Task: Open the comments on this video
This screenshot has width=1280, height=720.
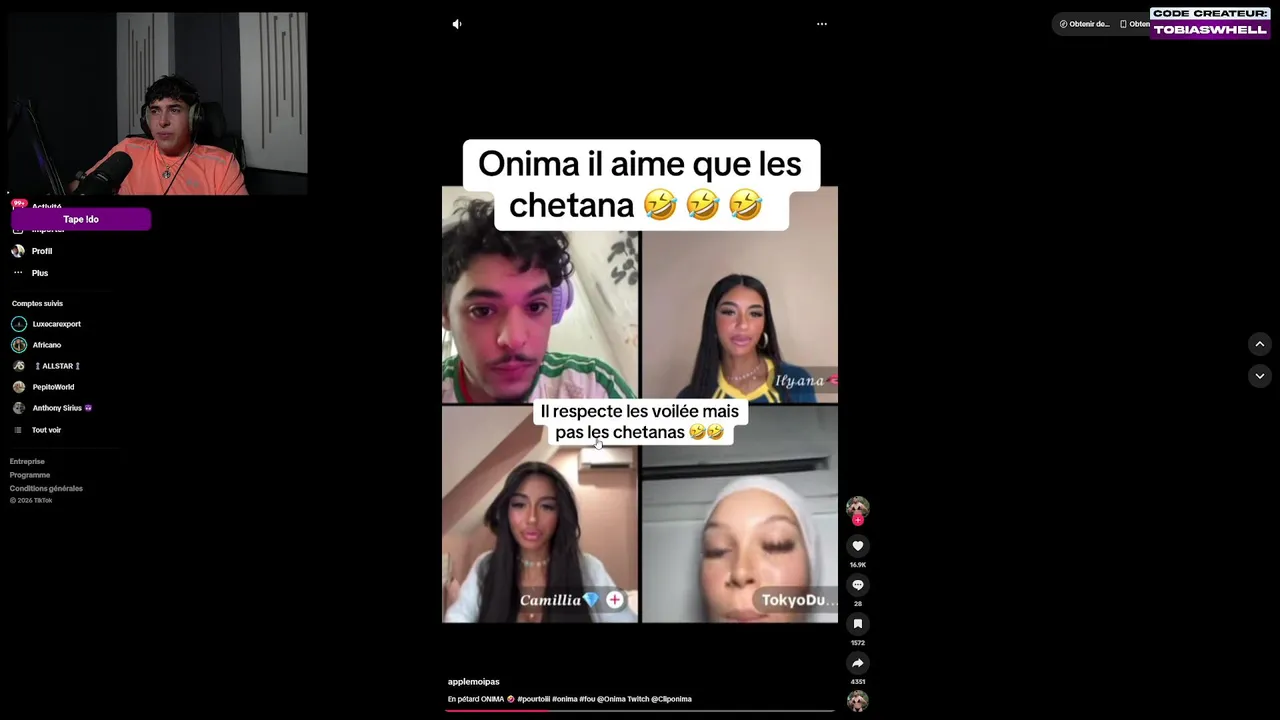Action: point(857,585)
